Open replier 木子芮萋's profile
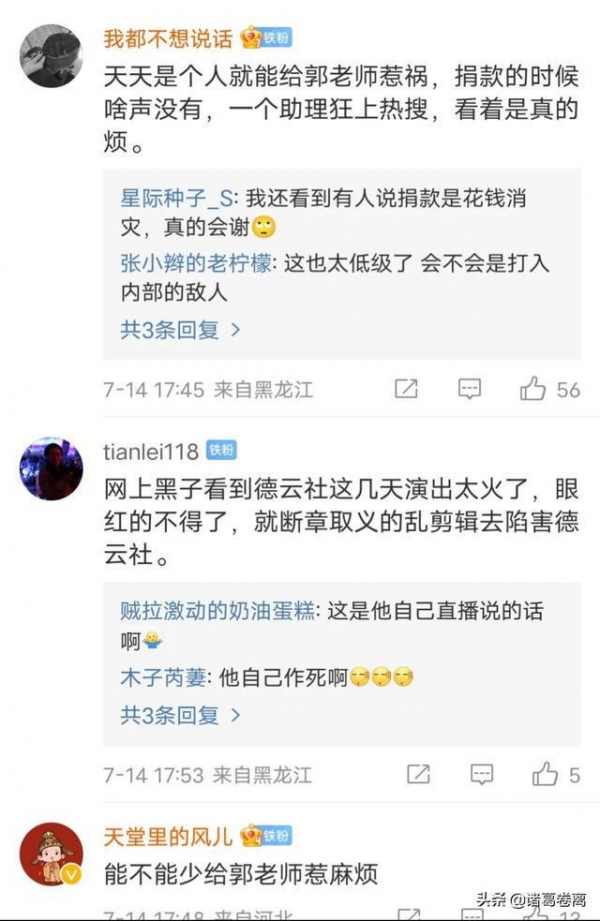600x921 pixels. [x=162, y=678]
